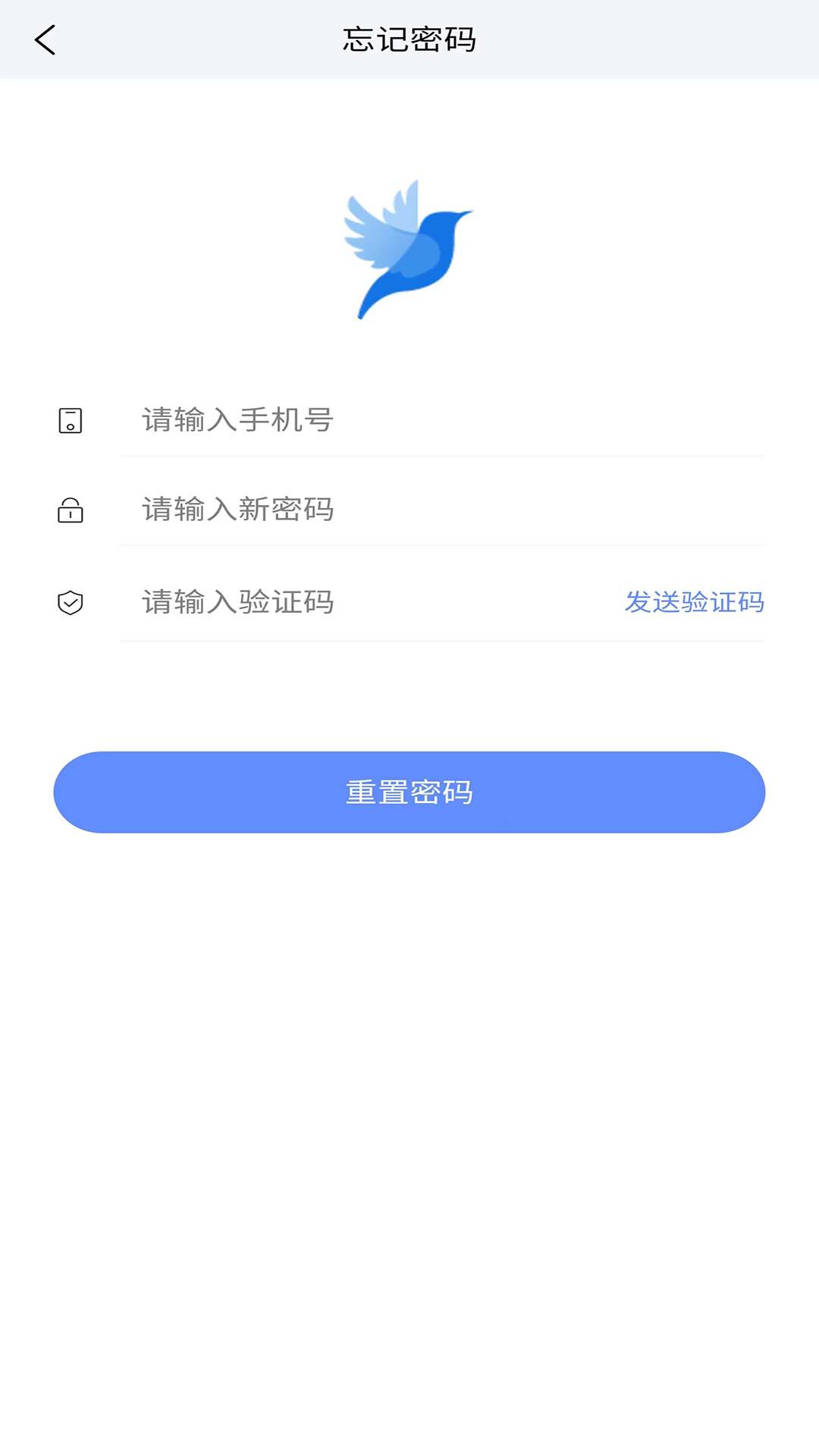The image size is (819, 1456).
Task: Click the divider line under the phone field
Action: (440, 455)
